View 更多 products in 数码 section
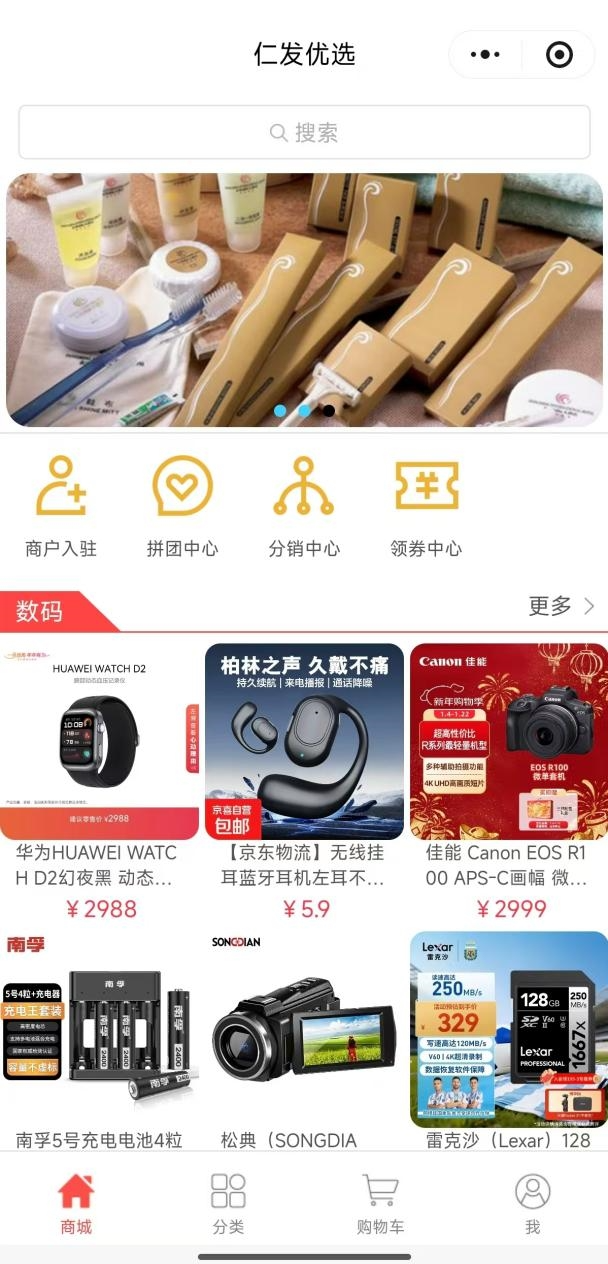The image size is (608, 1264). (561, 606)
